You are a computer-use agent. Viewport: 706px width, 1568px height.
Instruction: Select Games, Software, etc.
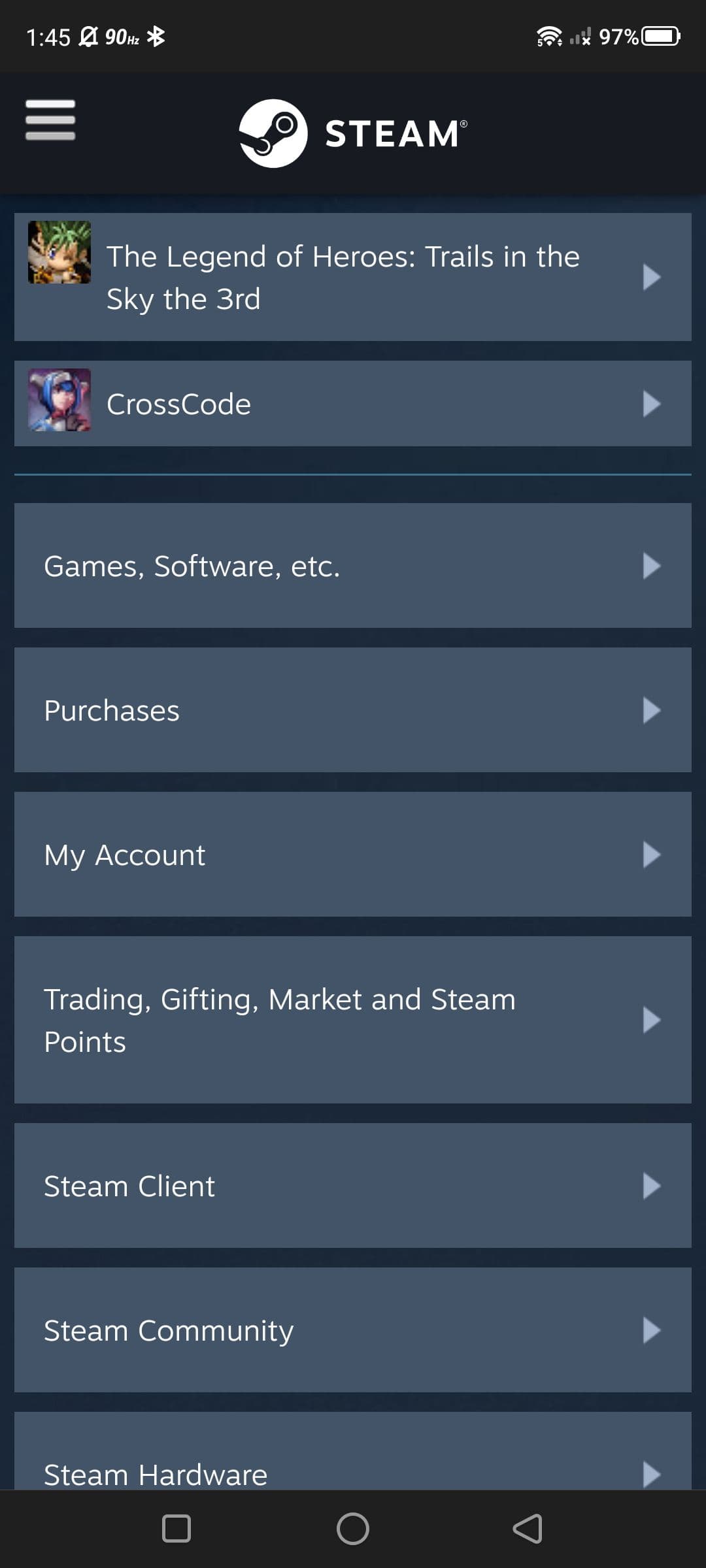353,566
